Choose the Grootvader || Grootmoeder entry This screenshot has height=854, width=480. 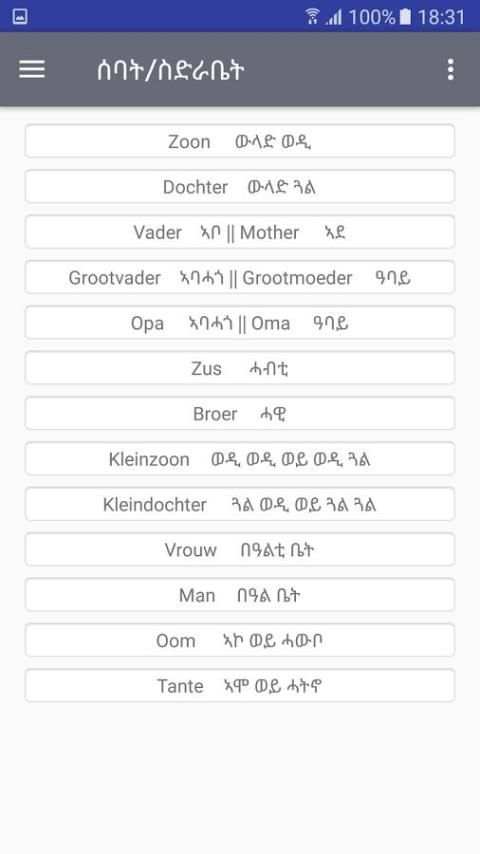240,277
